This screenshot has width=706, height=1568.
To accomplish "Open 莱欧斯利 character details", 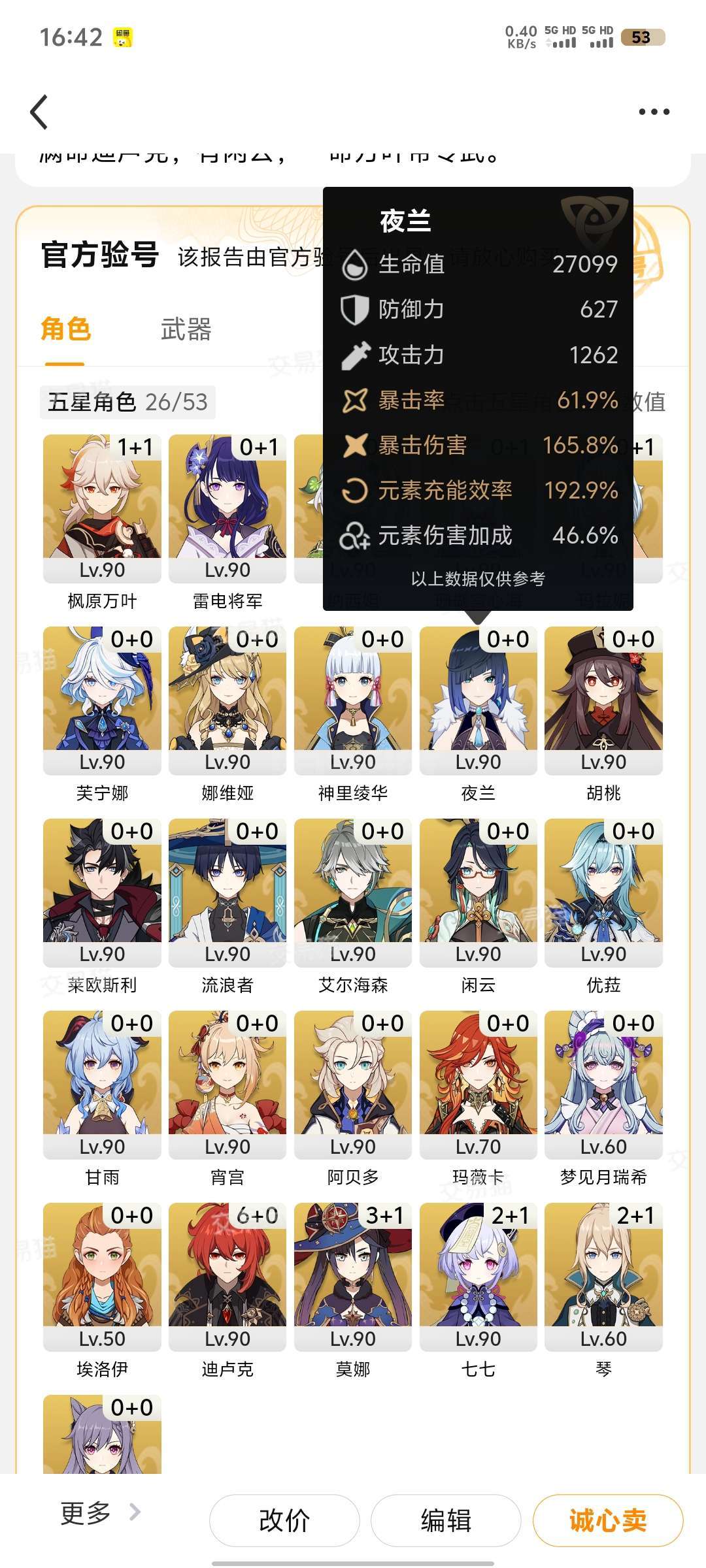I will (x=102, y=891).
